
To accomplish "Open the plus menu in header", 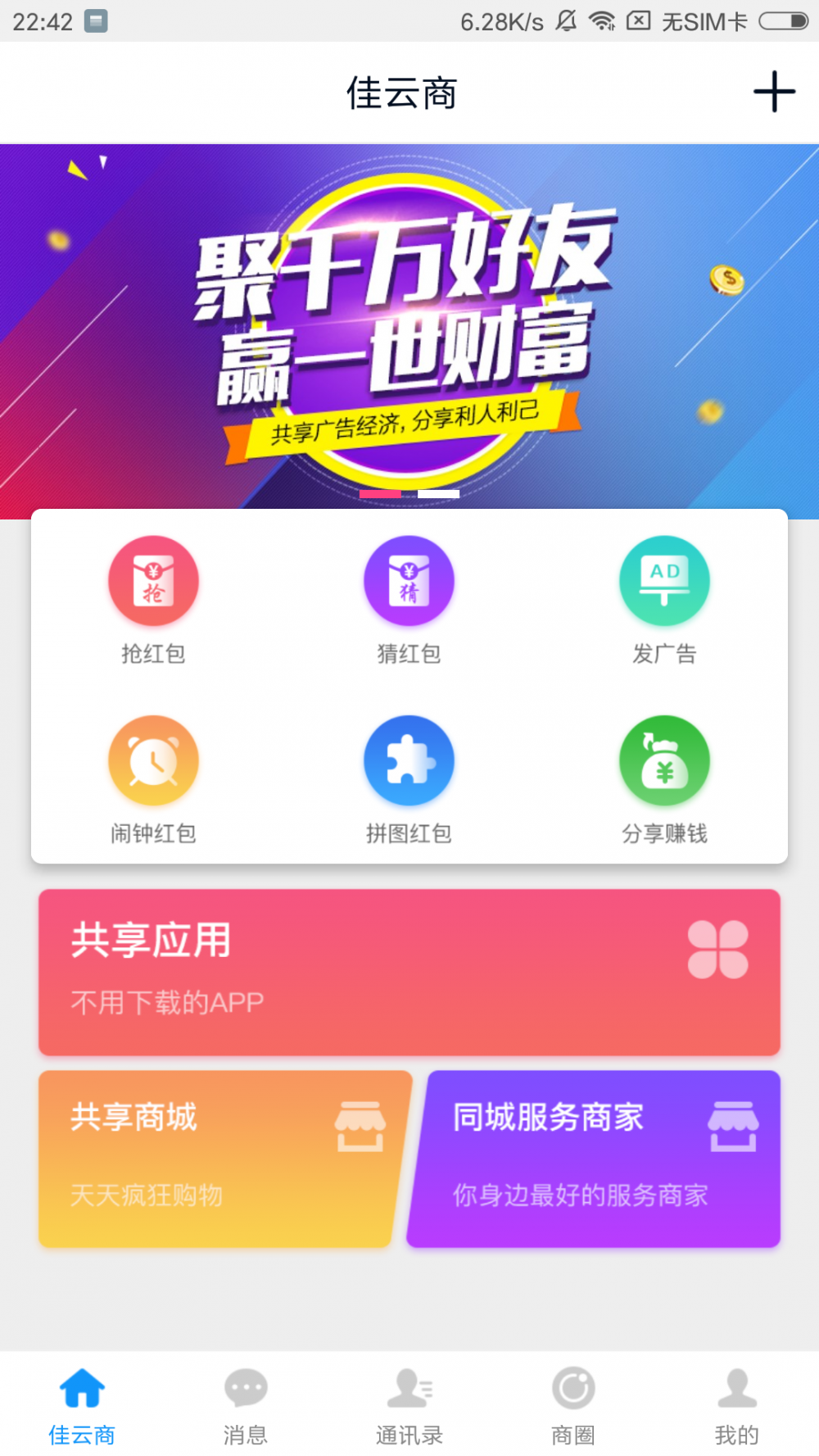I will pos(774,92).
